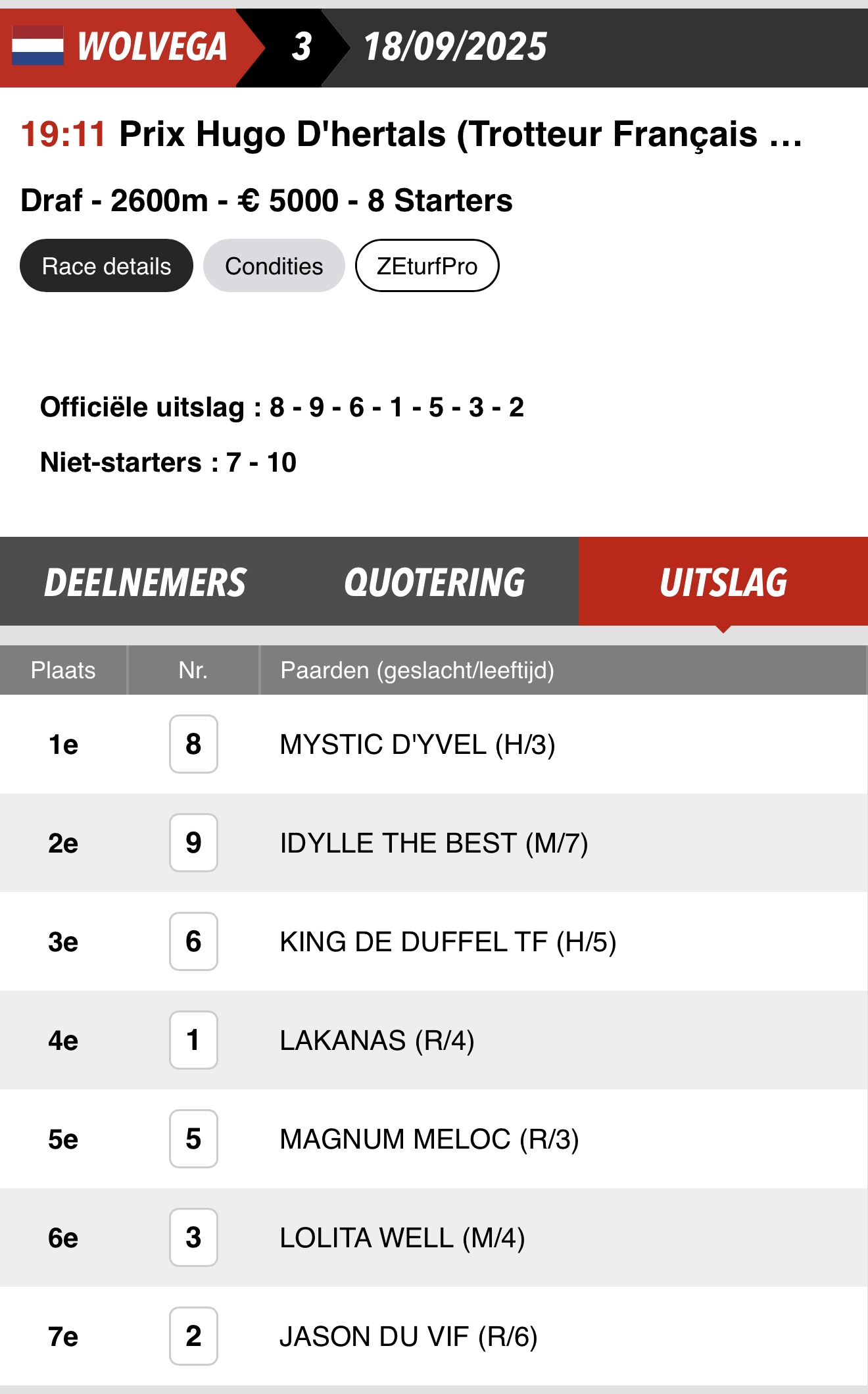Switch to the Quotering tab
Viewport: 868px width, 1394px height.
434,582
